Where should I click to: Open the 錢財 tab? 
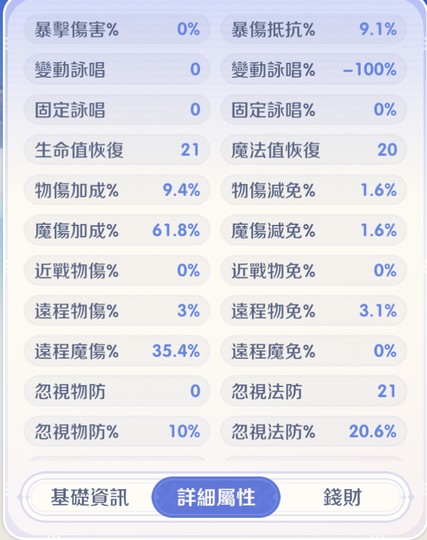pyautogui.click(x=342, y=497)
